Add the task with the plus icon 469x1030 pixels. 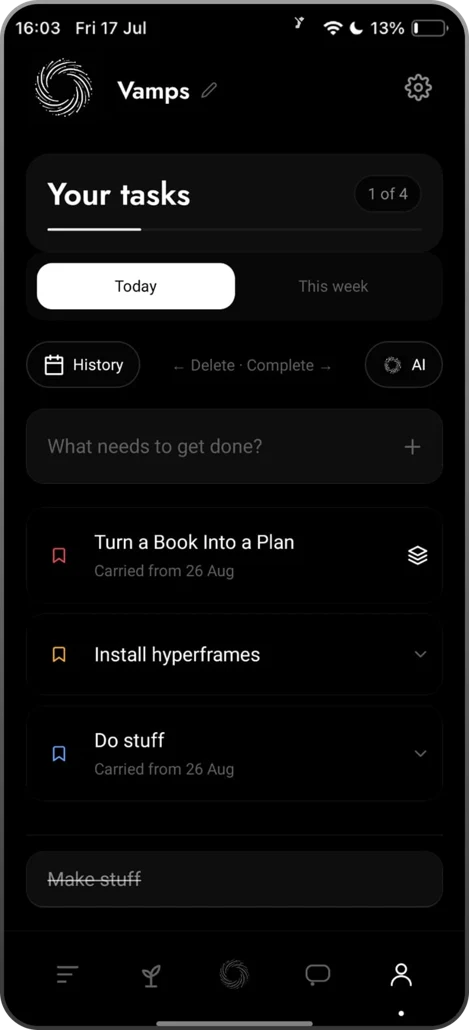click(412, 447)
